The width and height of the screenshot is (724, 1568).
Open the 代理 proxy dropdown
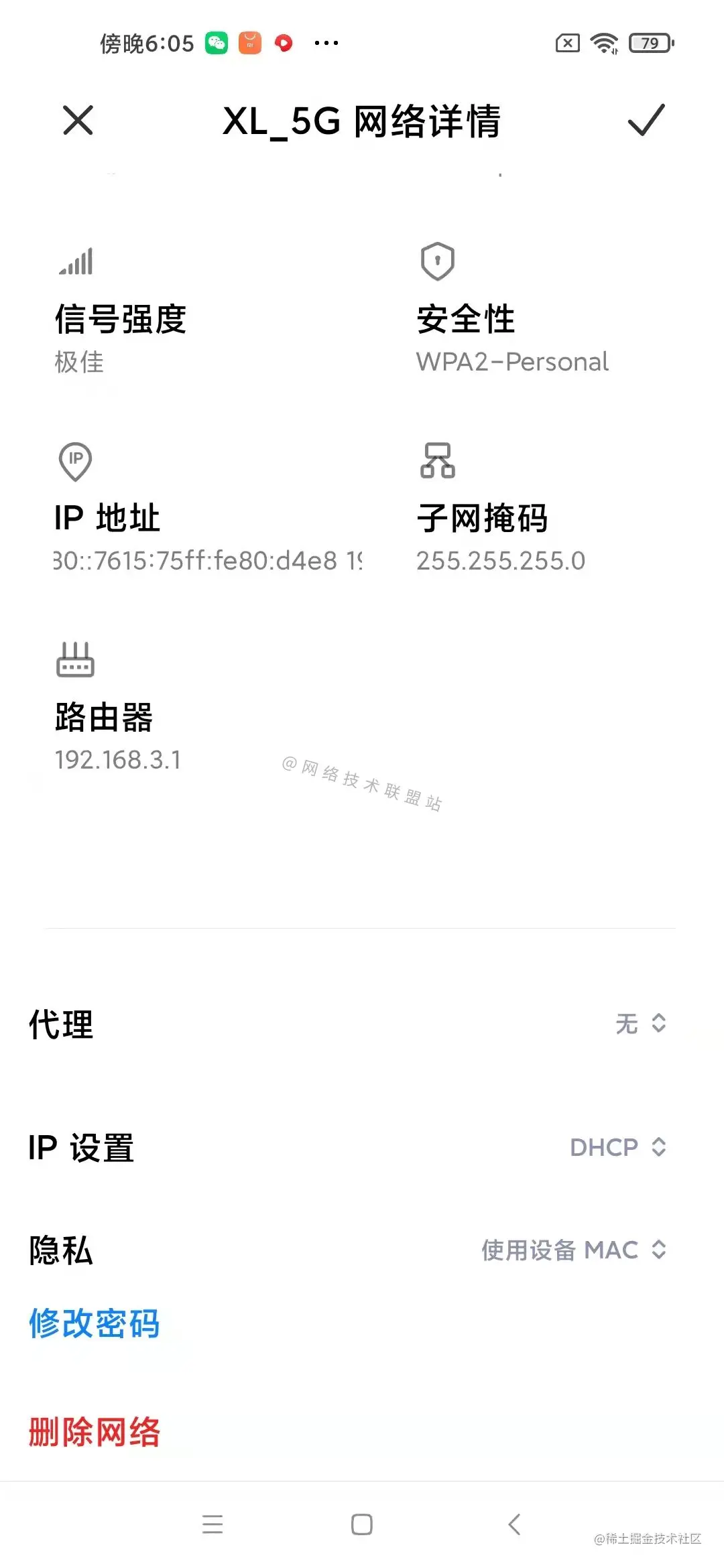point(640,1024)
